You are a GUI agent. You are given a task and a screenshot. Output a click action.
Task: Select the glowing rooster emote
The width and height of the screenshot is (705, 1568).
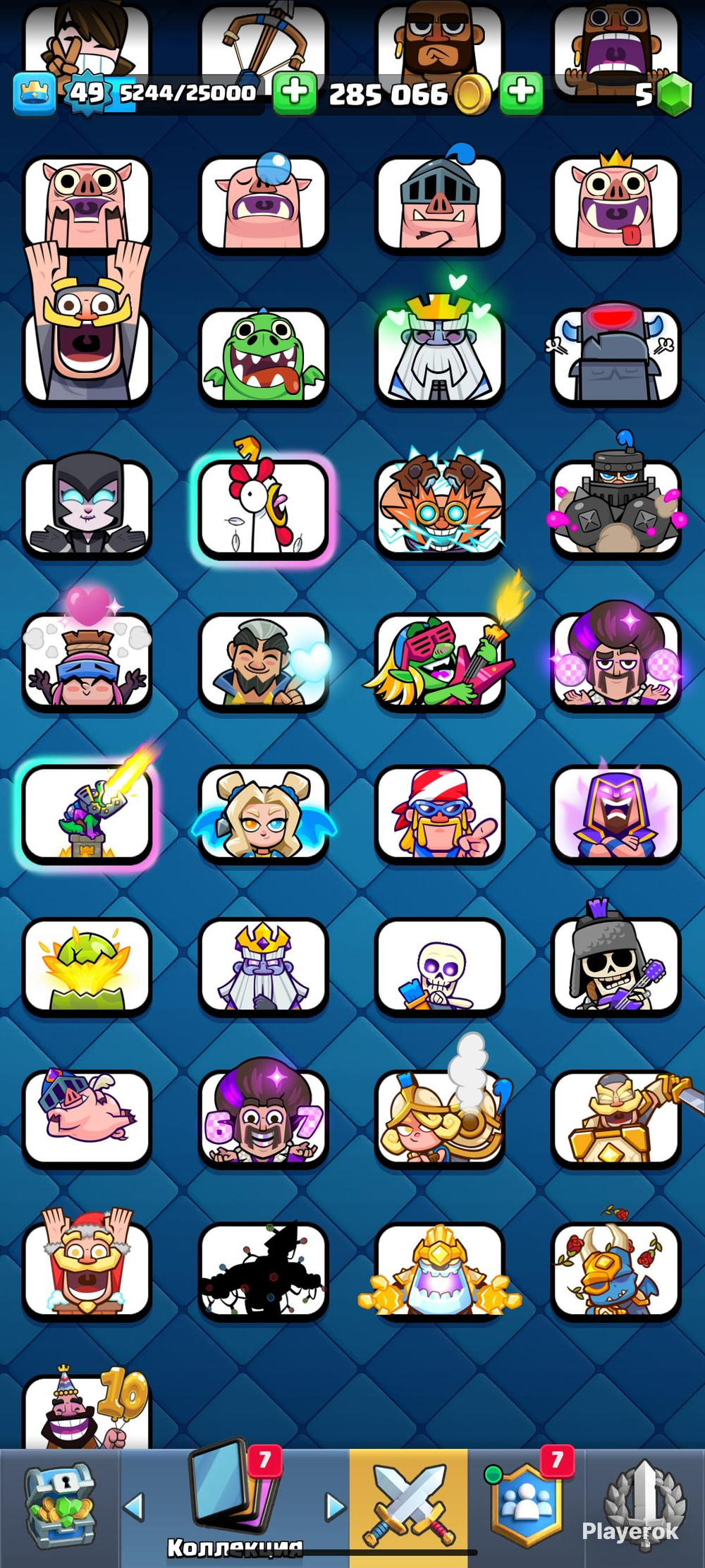point(263,508)
